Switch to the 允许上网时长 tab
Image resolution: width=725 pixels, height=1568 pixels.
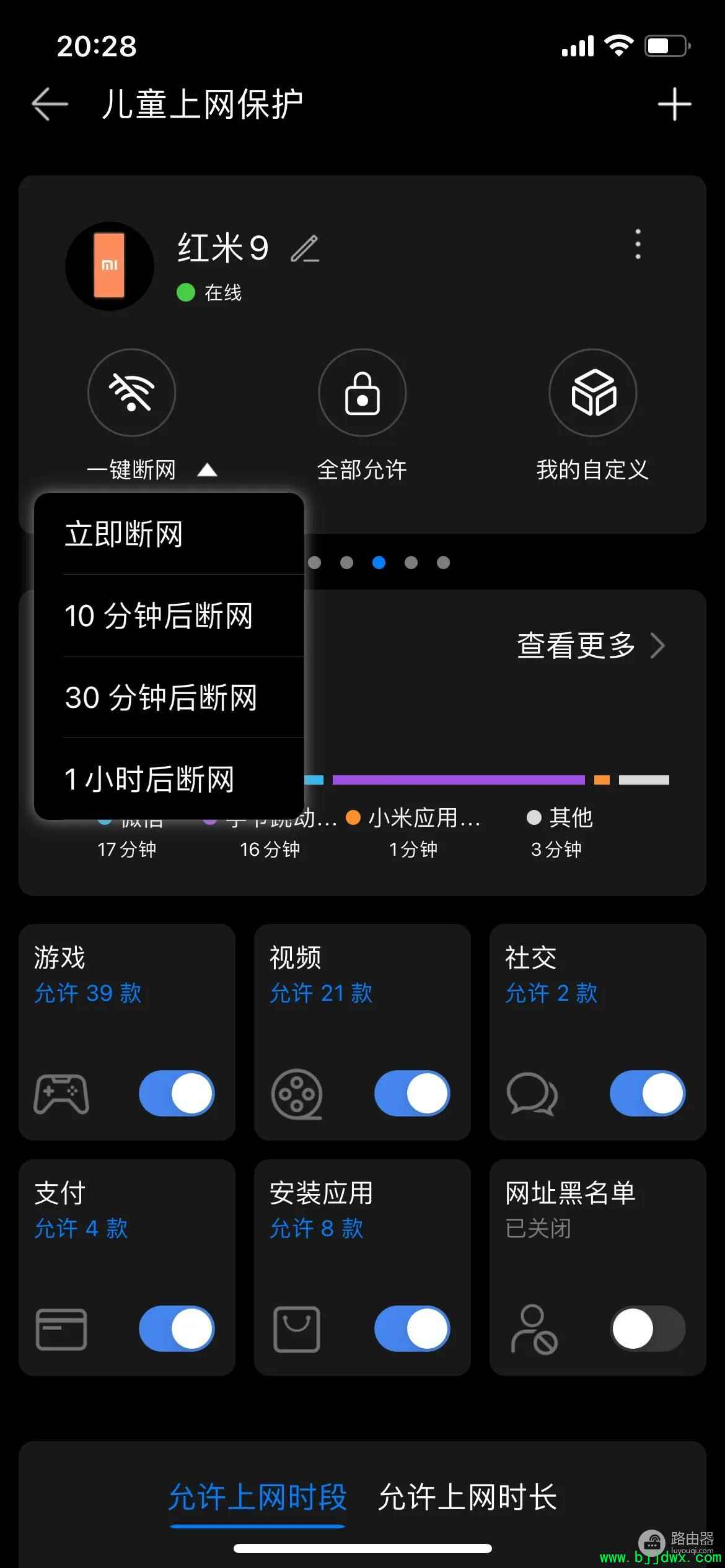pos(468,1497)
